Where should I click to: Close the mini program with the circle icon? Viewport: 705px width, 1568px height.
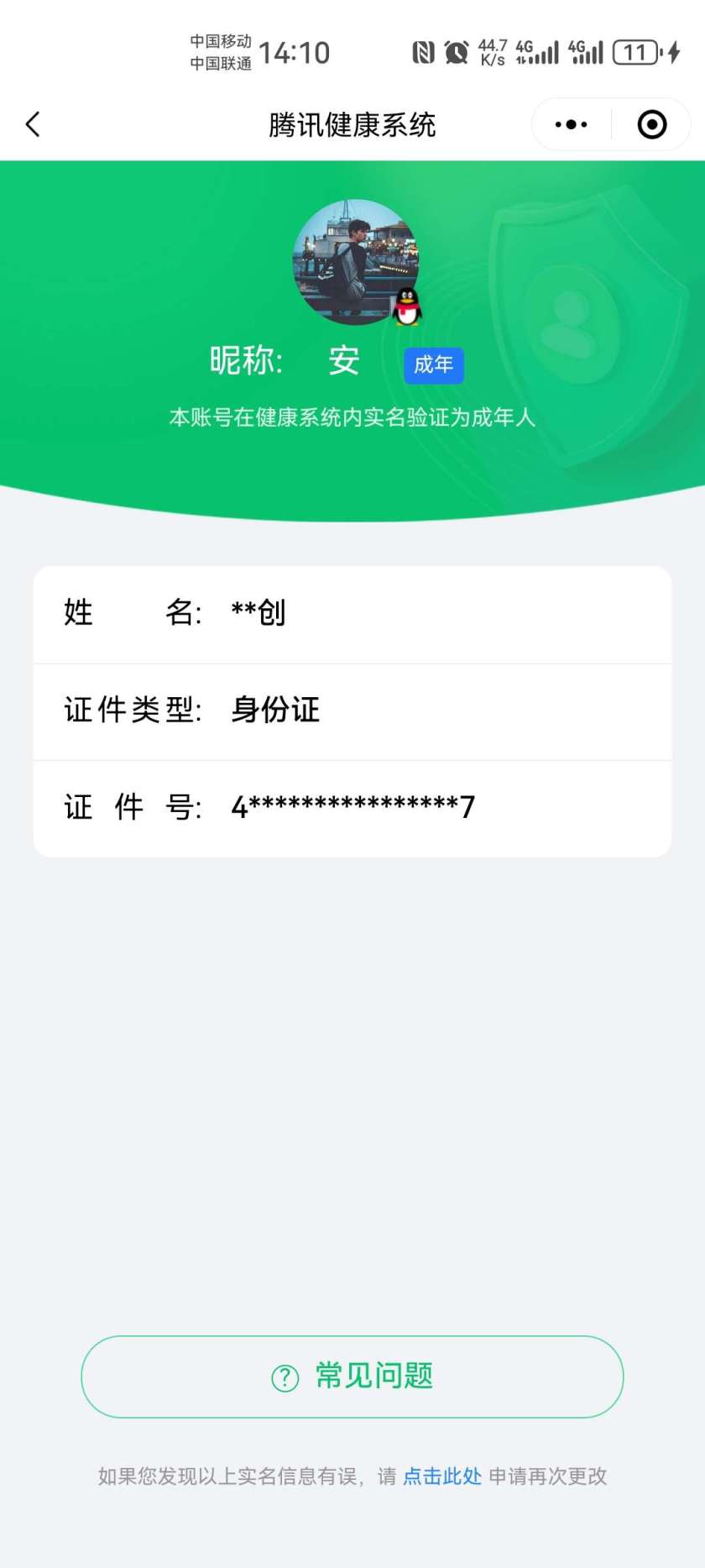click(x=652, y=124)
